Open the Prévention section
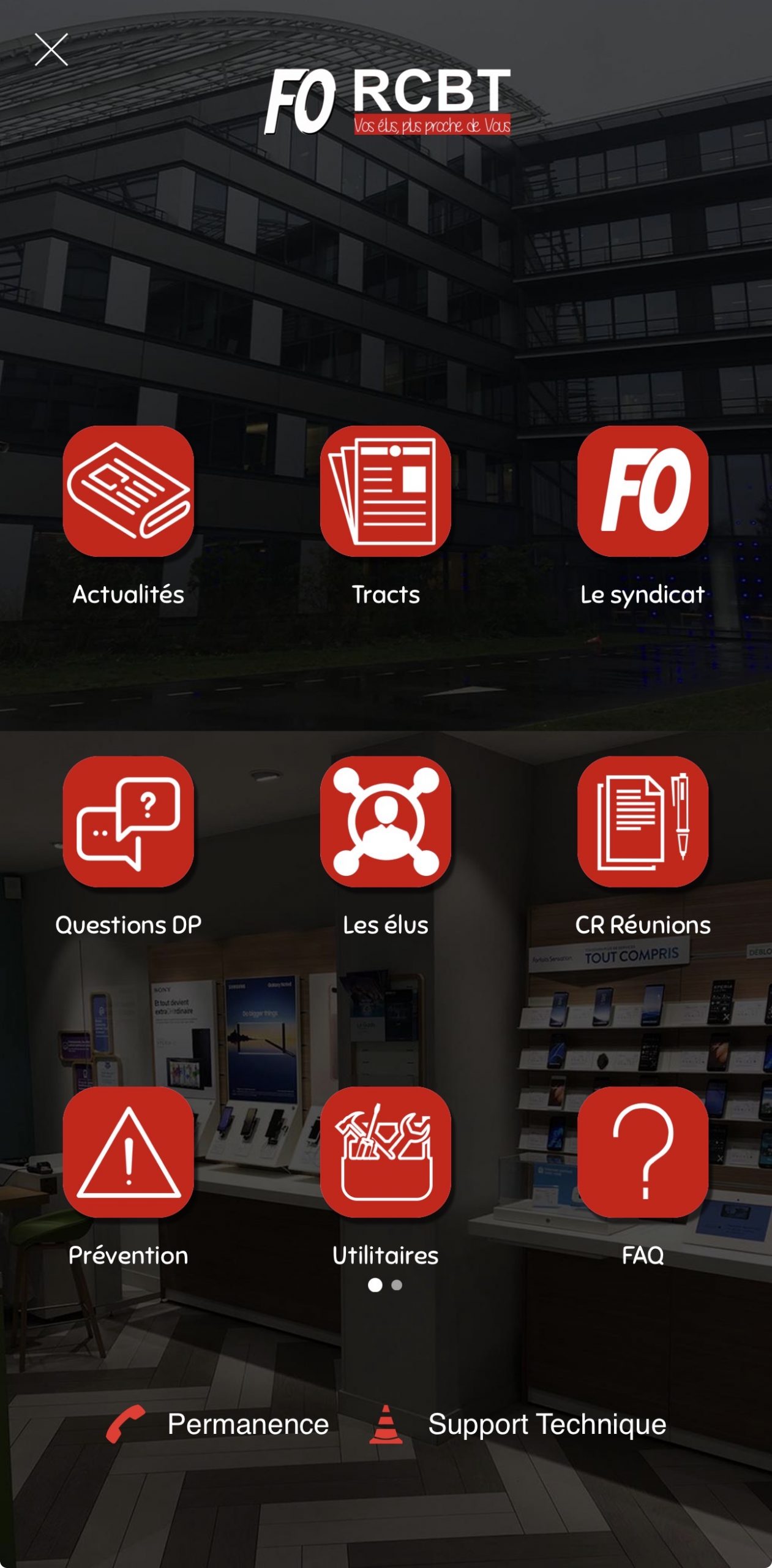 pyautogui.click(x=128, y=1152)
